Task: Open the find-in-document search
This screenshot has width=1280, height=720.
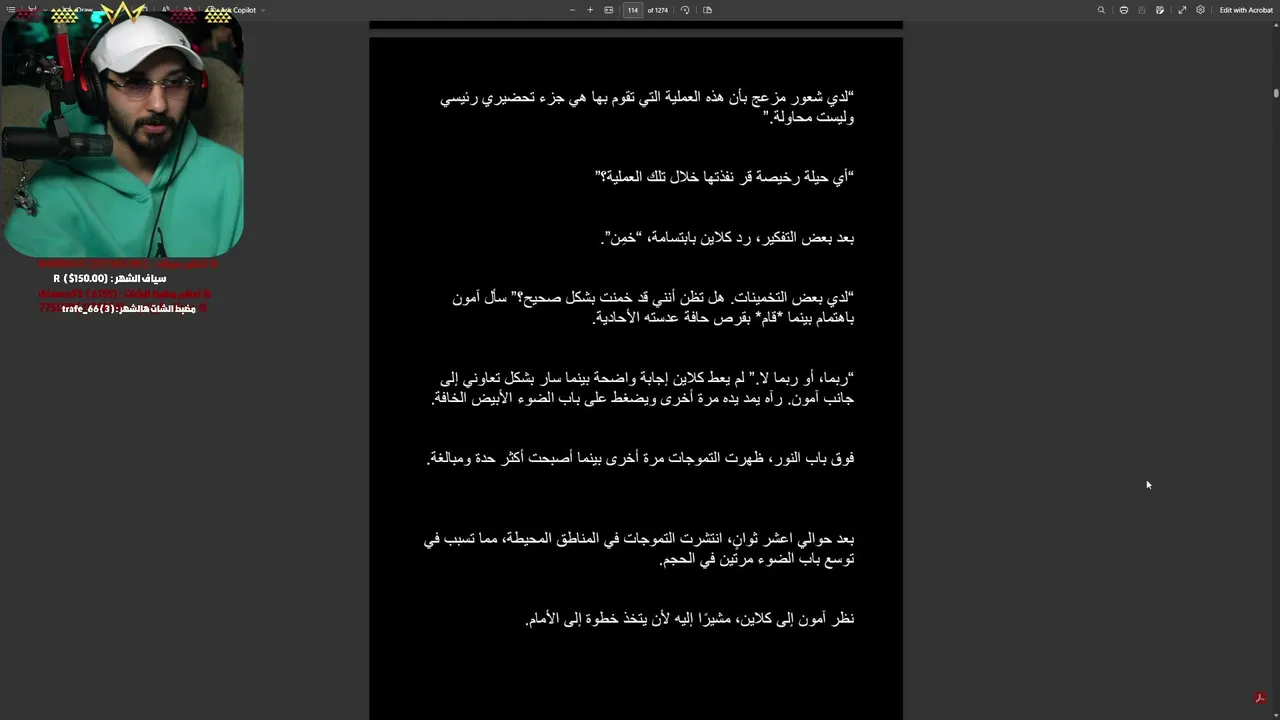Action: point(1101,10)
